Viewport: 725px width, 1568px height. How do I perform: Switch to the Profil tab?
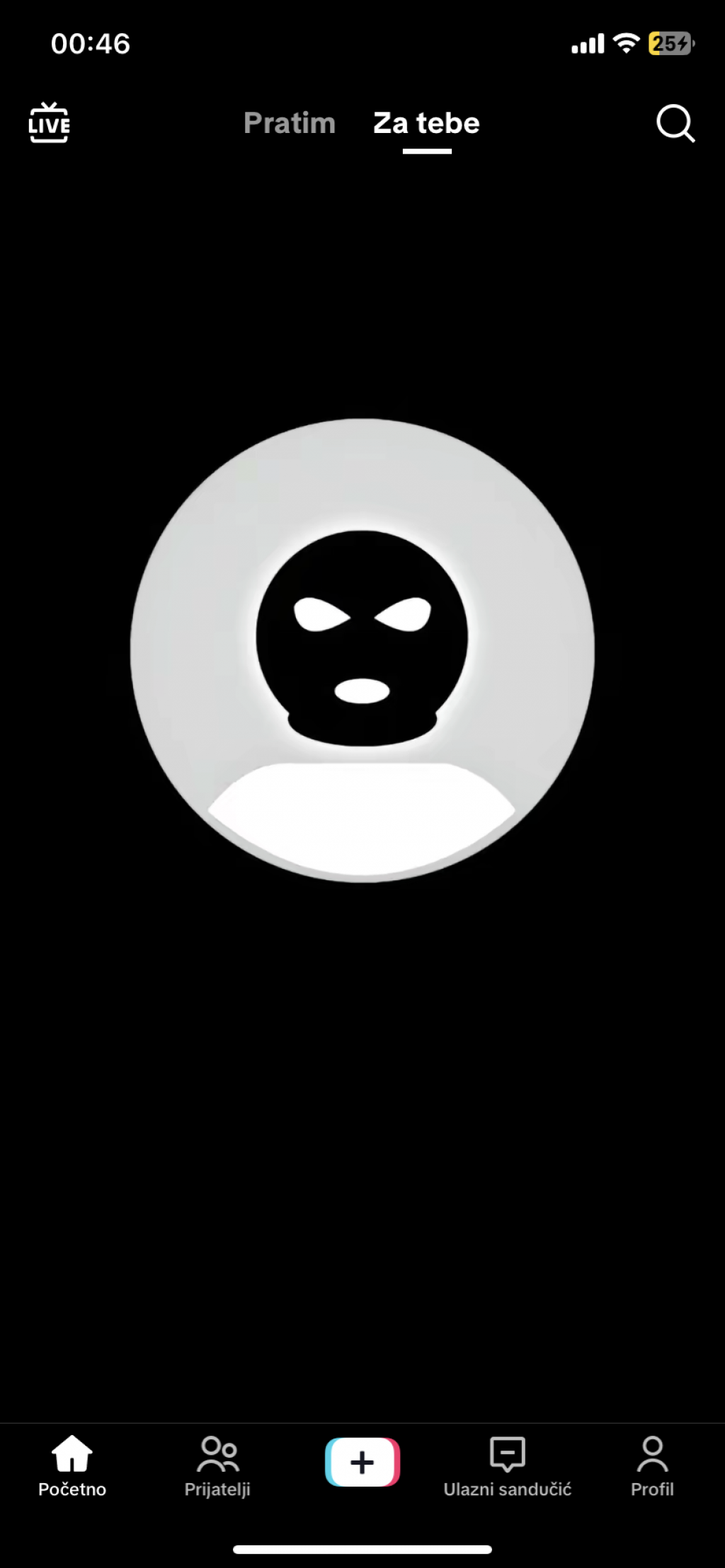click(652, 1466)
